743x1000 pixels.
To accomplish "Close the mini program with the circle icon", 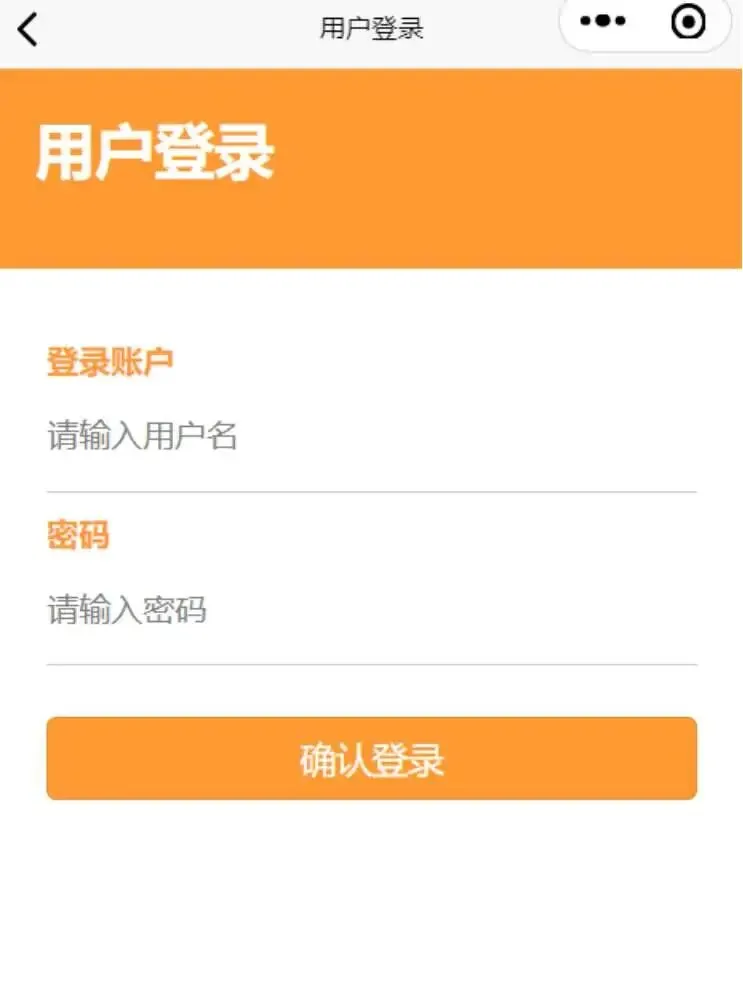I will pyautogui.click(x=688, y=22).
